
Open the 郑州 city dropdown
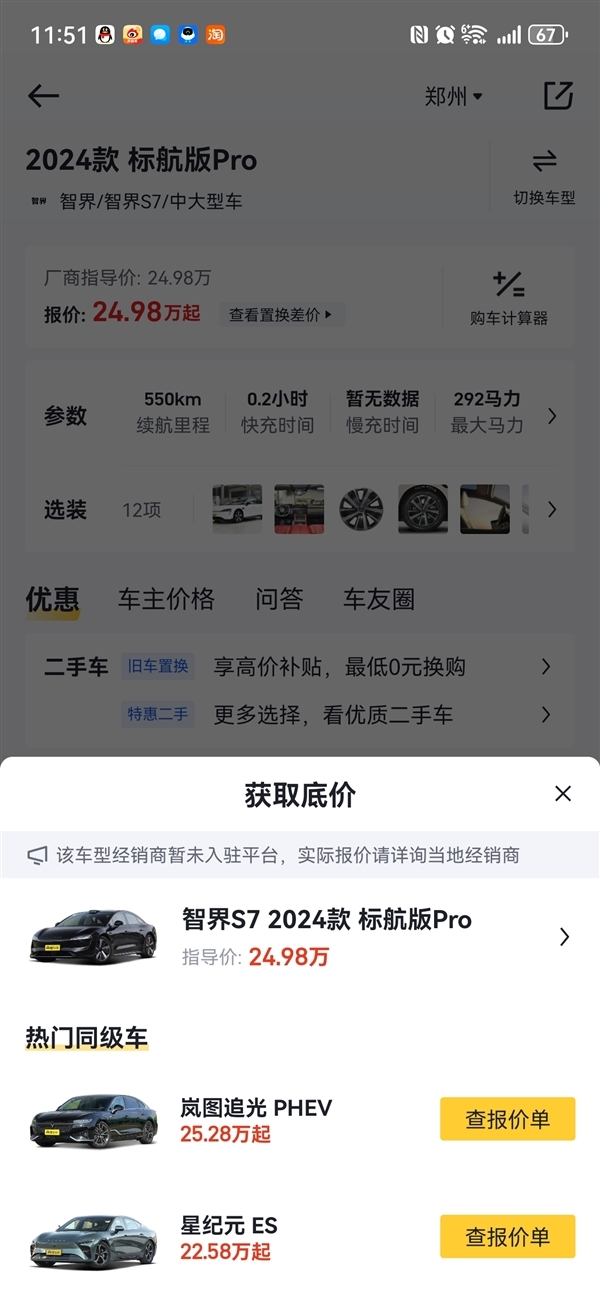coord(453,97)
